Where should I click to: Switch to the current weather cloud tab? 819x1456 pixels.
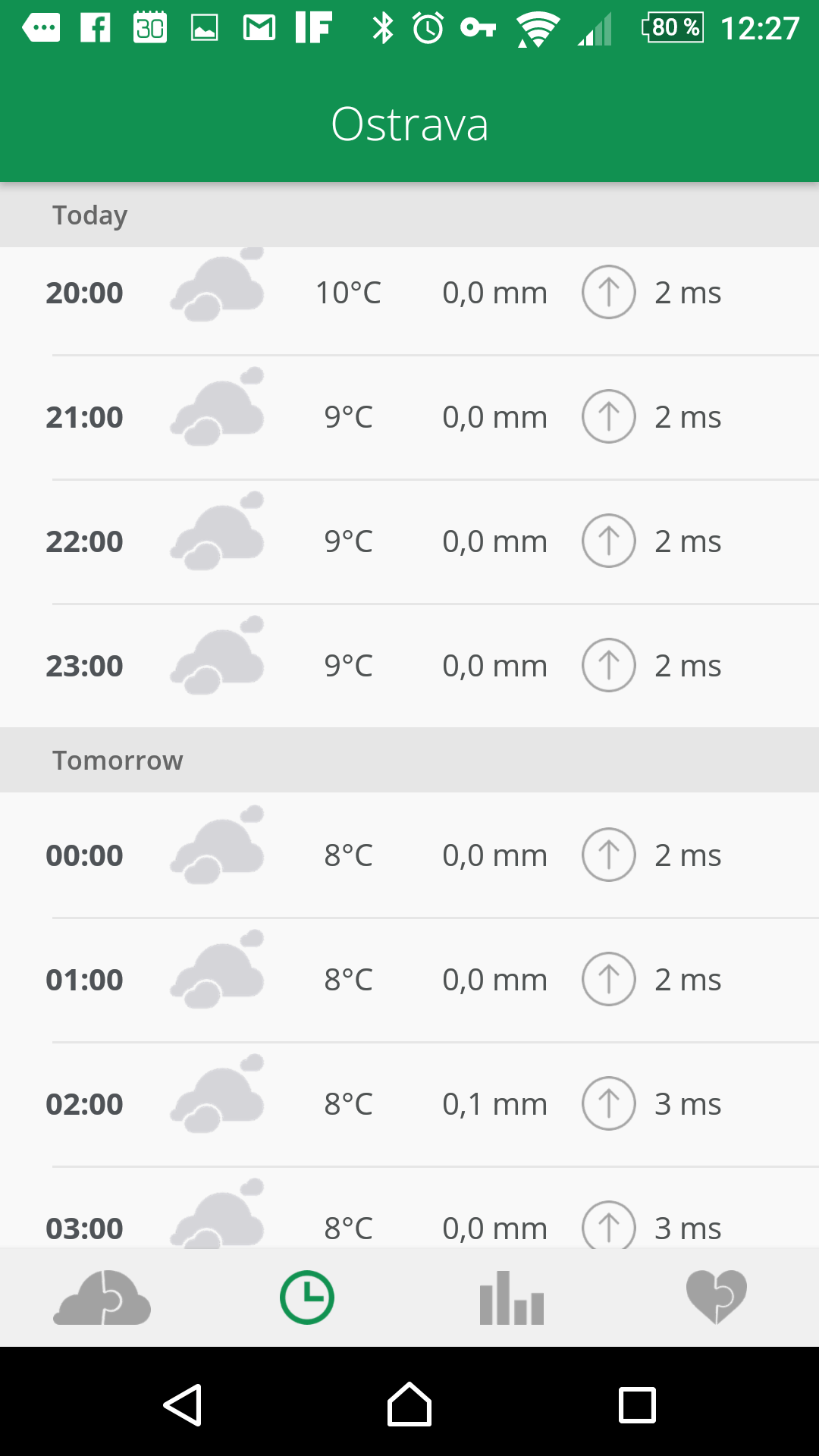(102, 1298)
